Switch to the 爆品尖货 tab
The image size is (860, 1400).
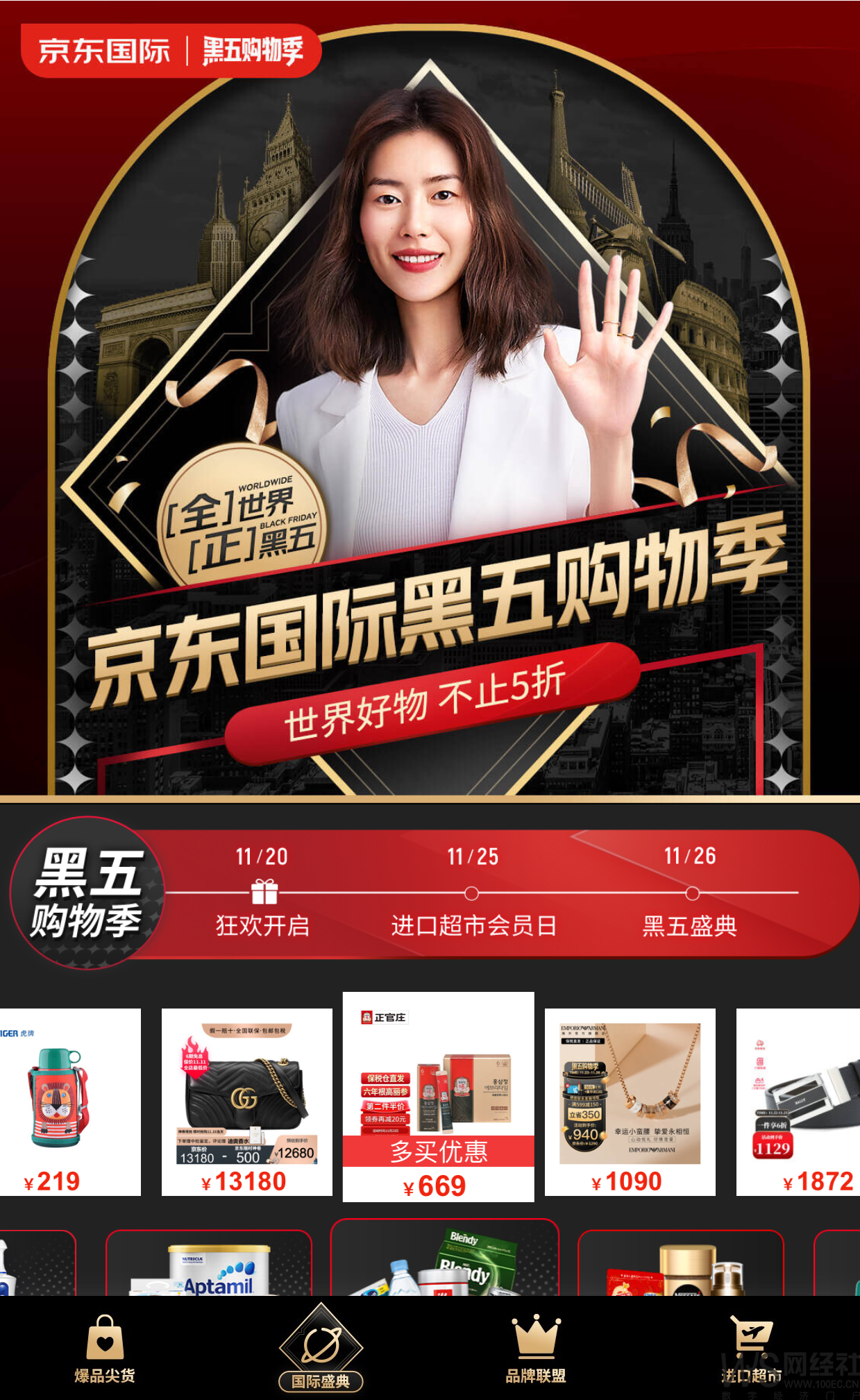tap(105, 1349)
